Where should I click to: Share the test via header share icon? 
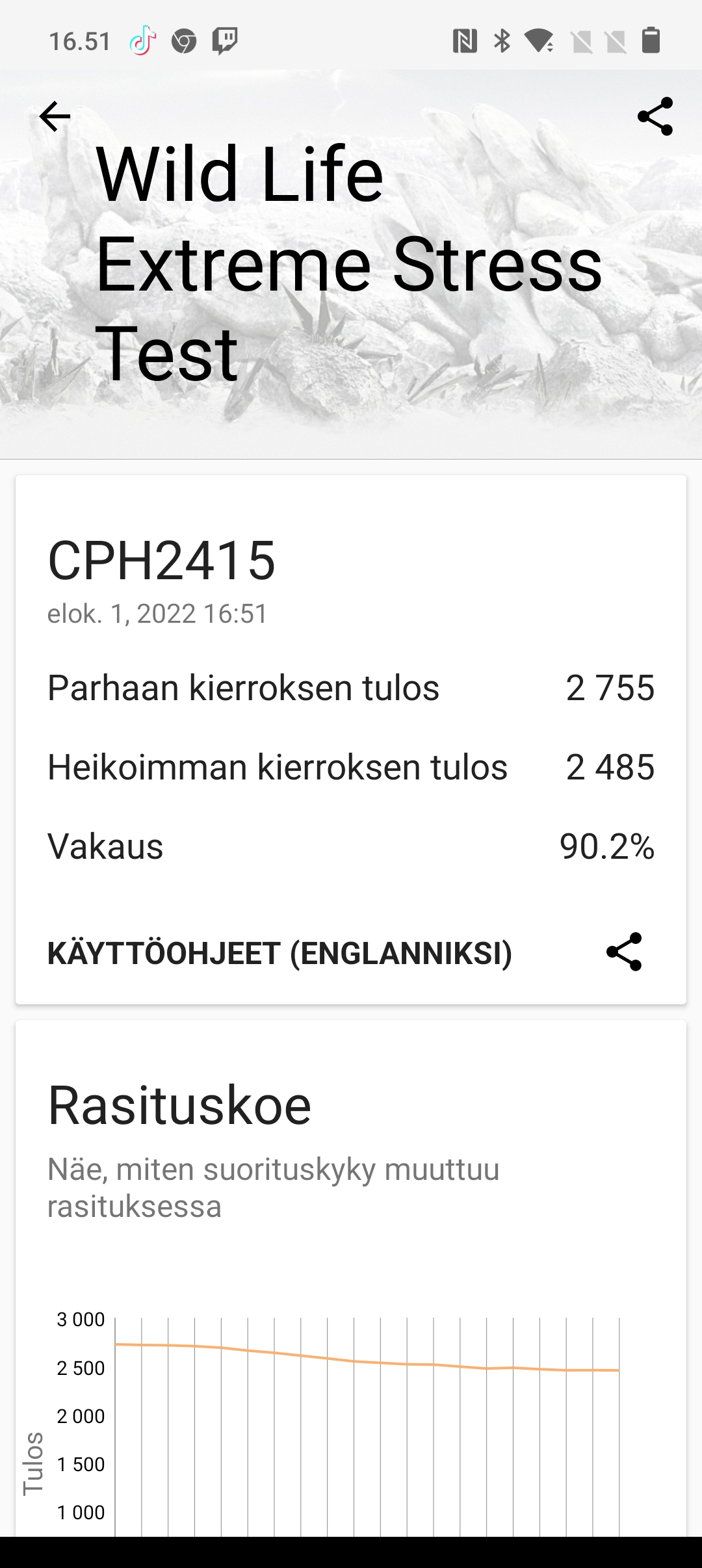[x=655, y=116]
